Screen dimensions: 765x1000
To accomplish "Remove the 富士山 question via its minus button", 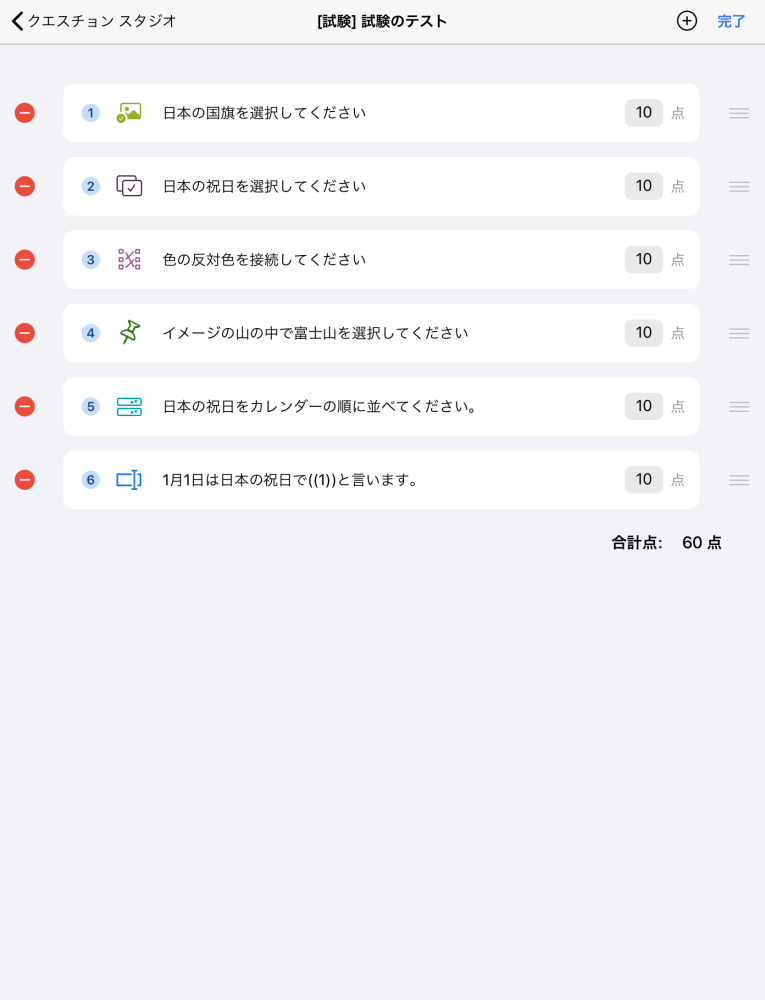I will click(25, 333).
